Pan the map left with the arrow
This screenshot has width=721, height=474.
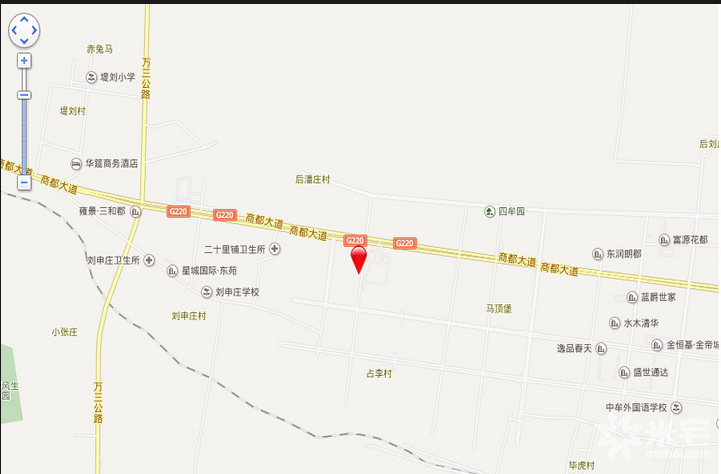[13, 31]
